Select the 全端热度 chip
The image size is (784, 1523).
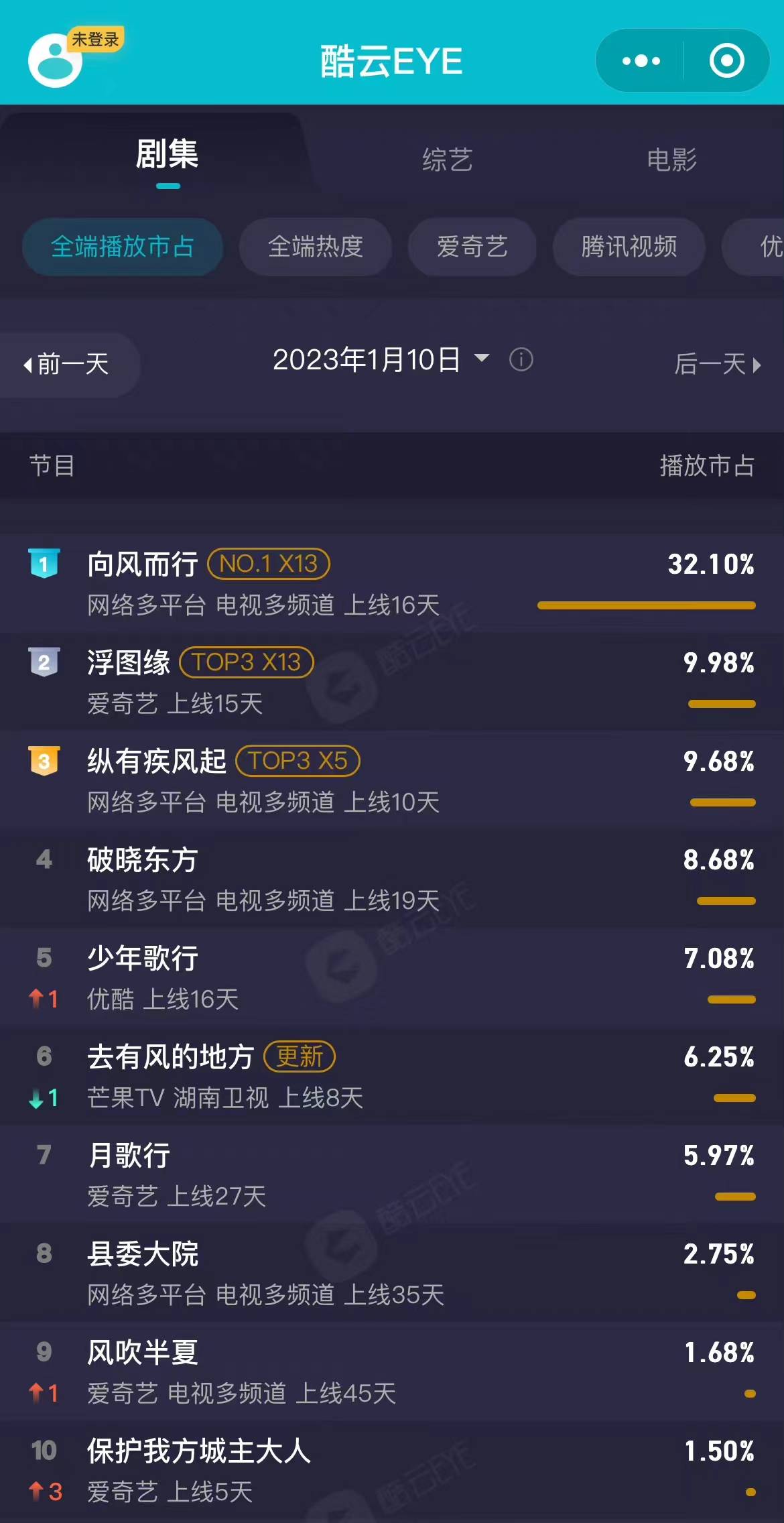[315, 247]
